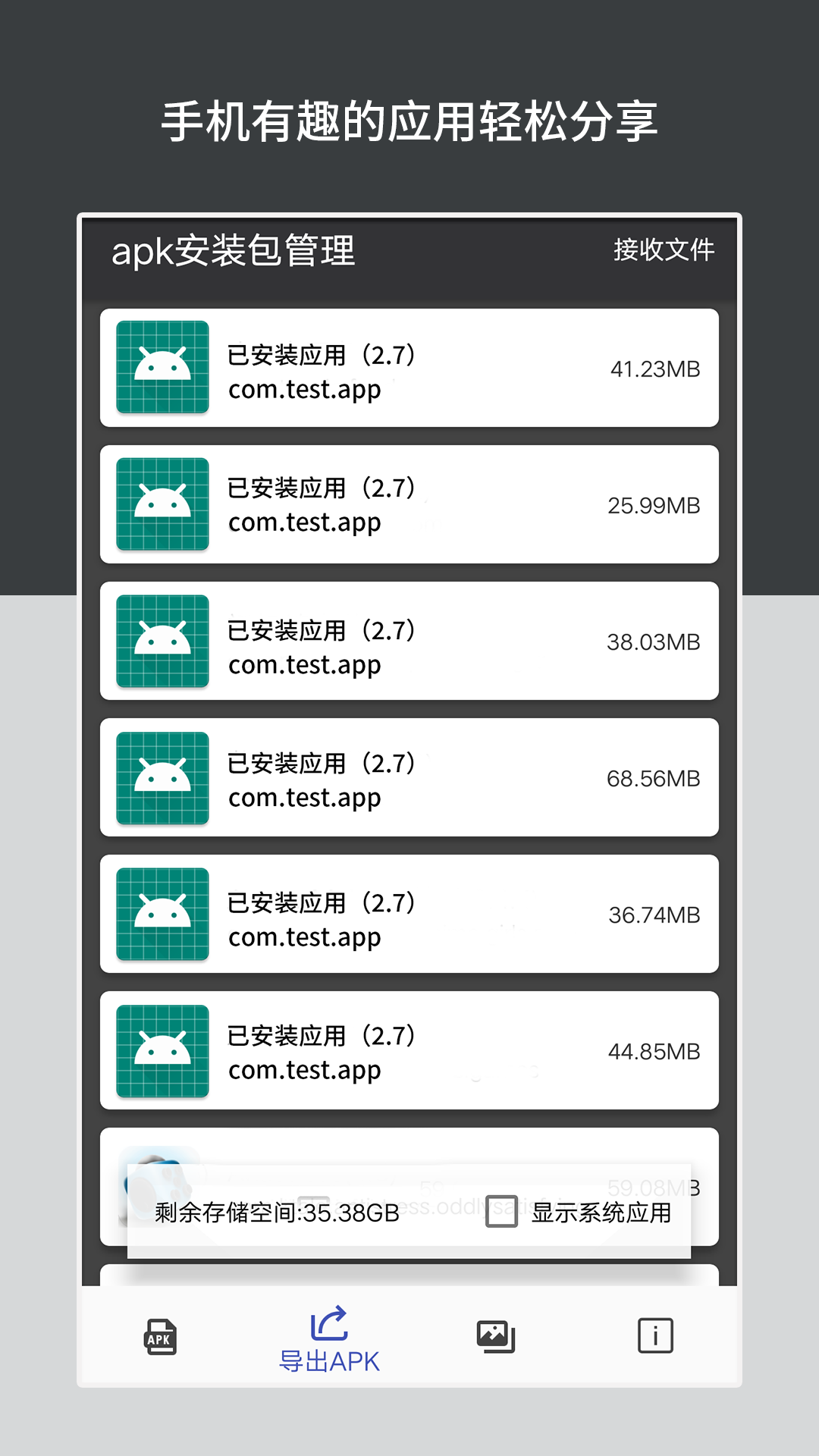Open the image gallery icon in bottom bar
Image resolution: width=819 pixels, height=1456 pixels.
click(496, 1335)
